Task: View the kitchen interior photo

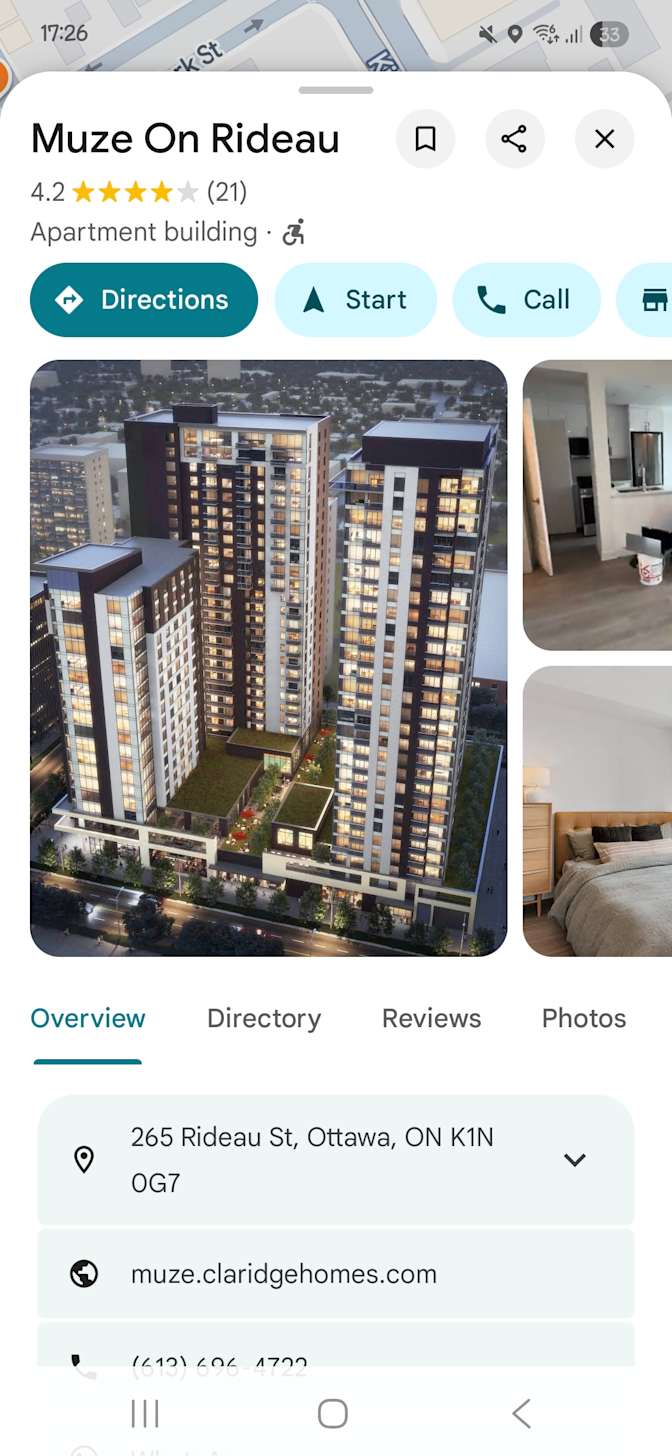Action: 598,505
